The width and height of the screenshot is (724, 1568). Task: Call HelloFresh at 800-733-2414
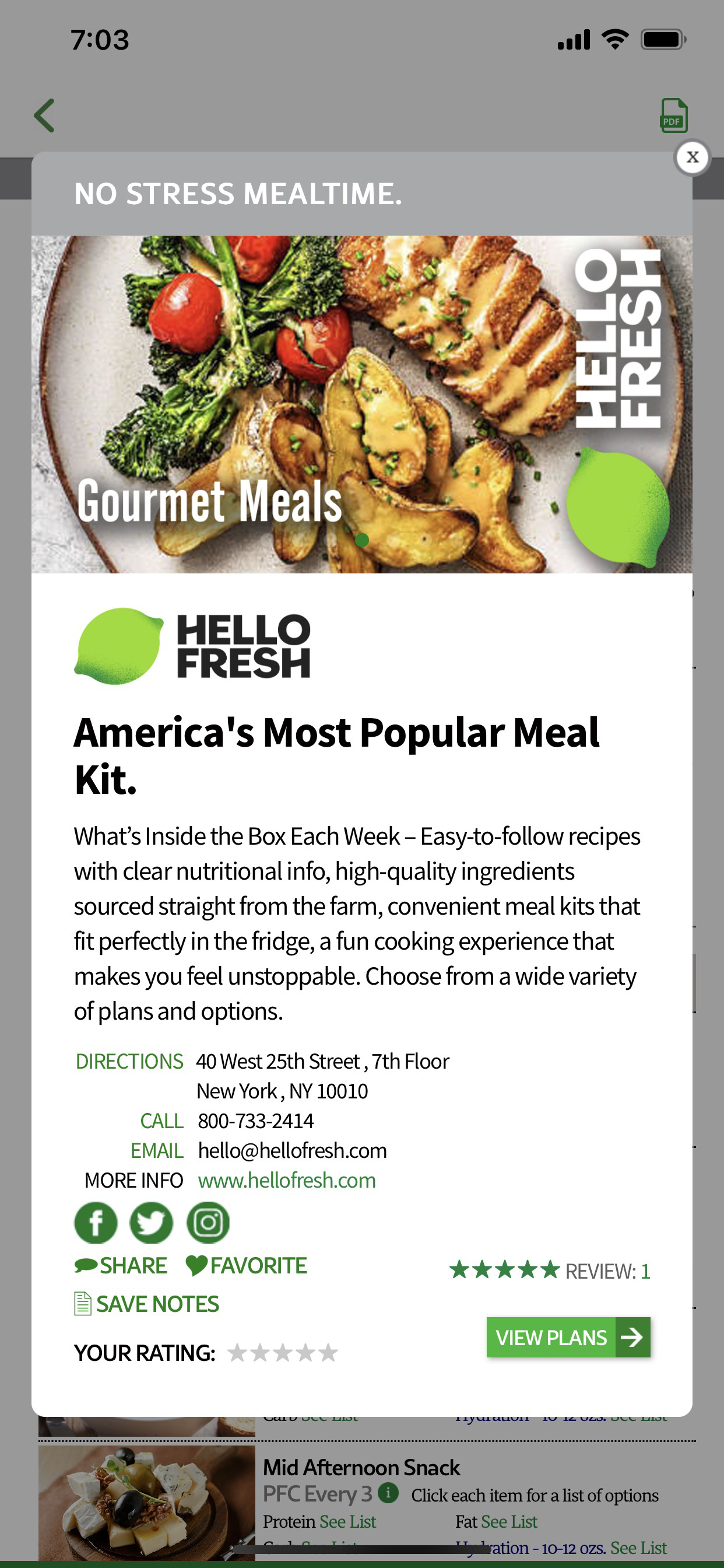point(161,1121)
